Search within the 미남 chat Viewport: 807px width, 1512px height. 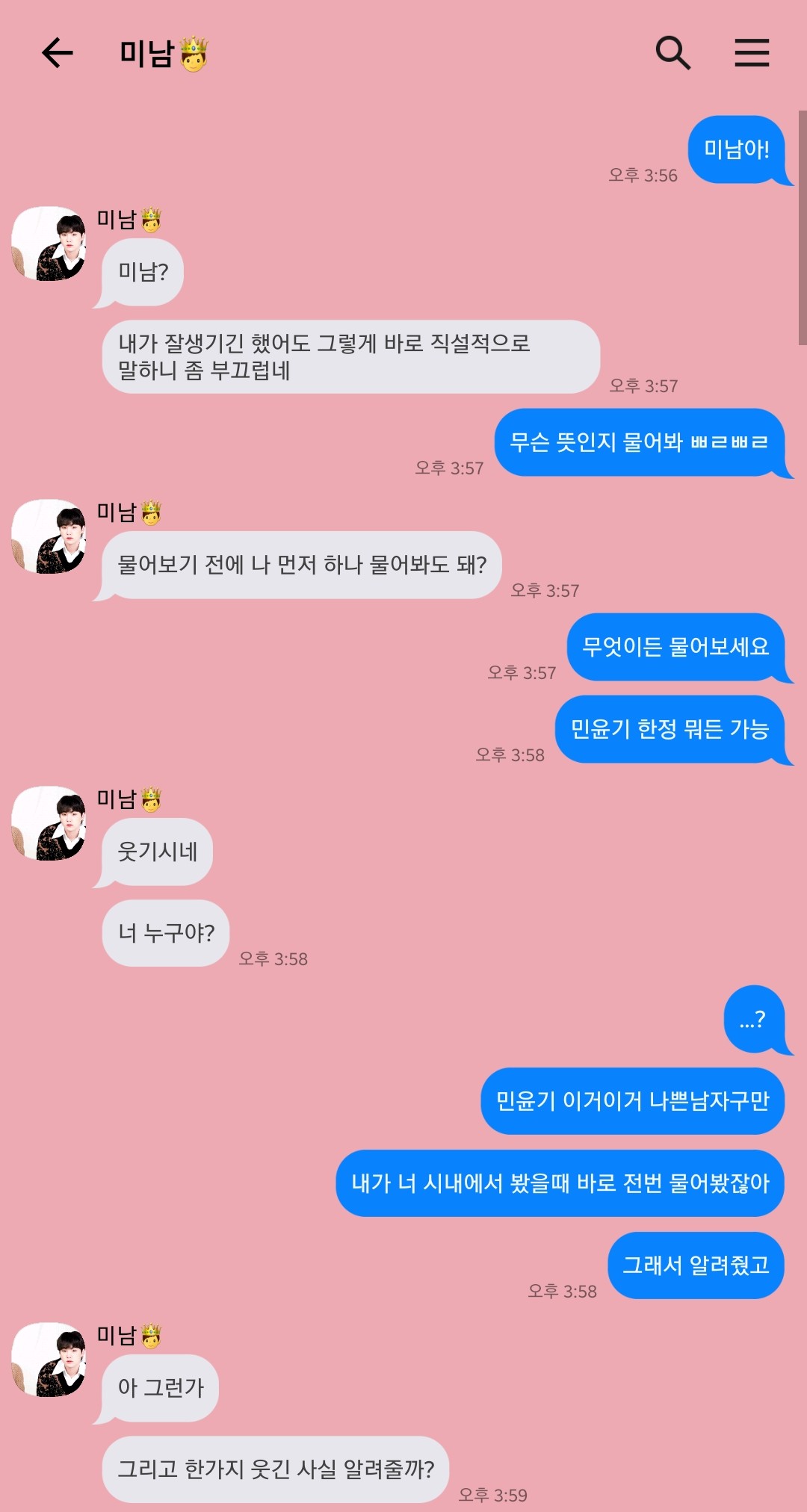click(672, 53)
